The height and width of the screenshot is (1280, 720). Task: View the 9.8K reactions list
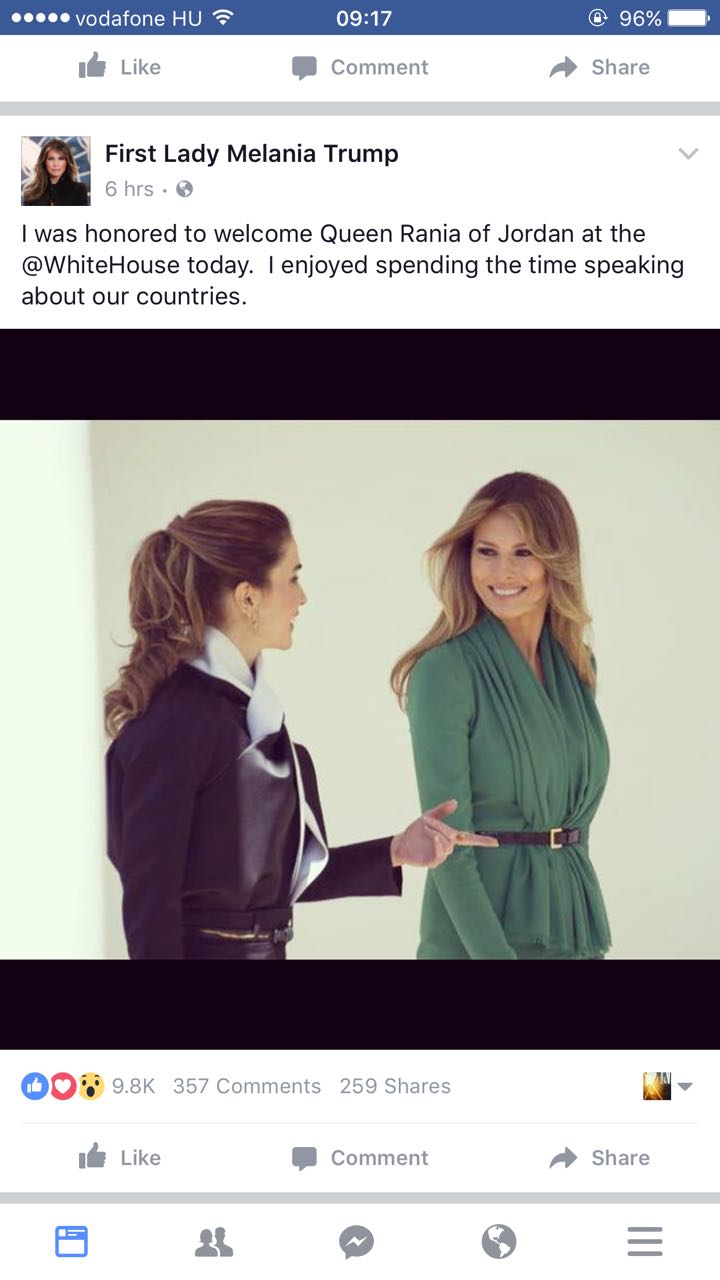(88, 1086)
